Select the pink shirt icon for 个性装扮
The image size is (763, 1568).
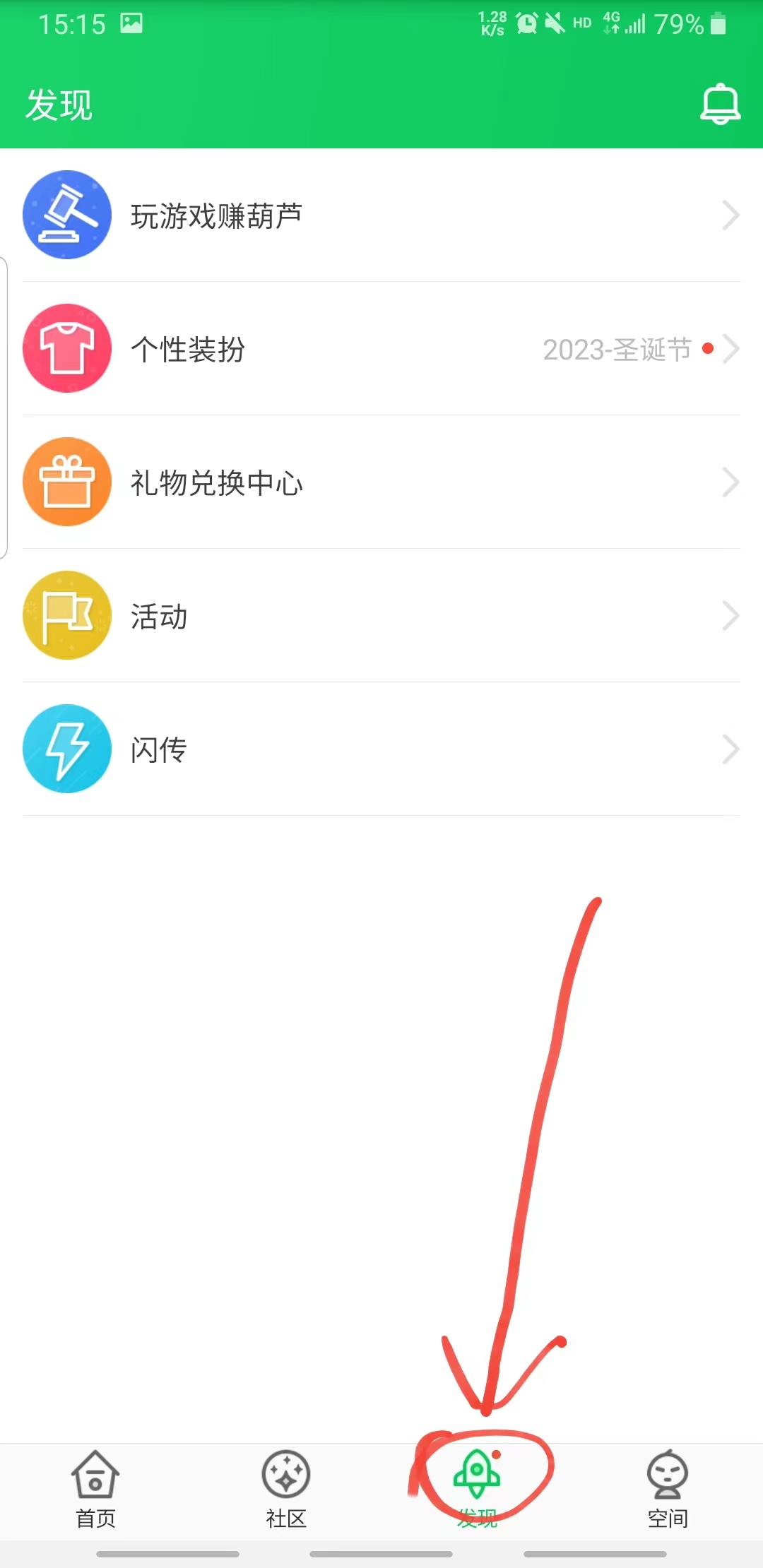click(x=67, y=348)
